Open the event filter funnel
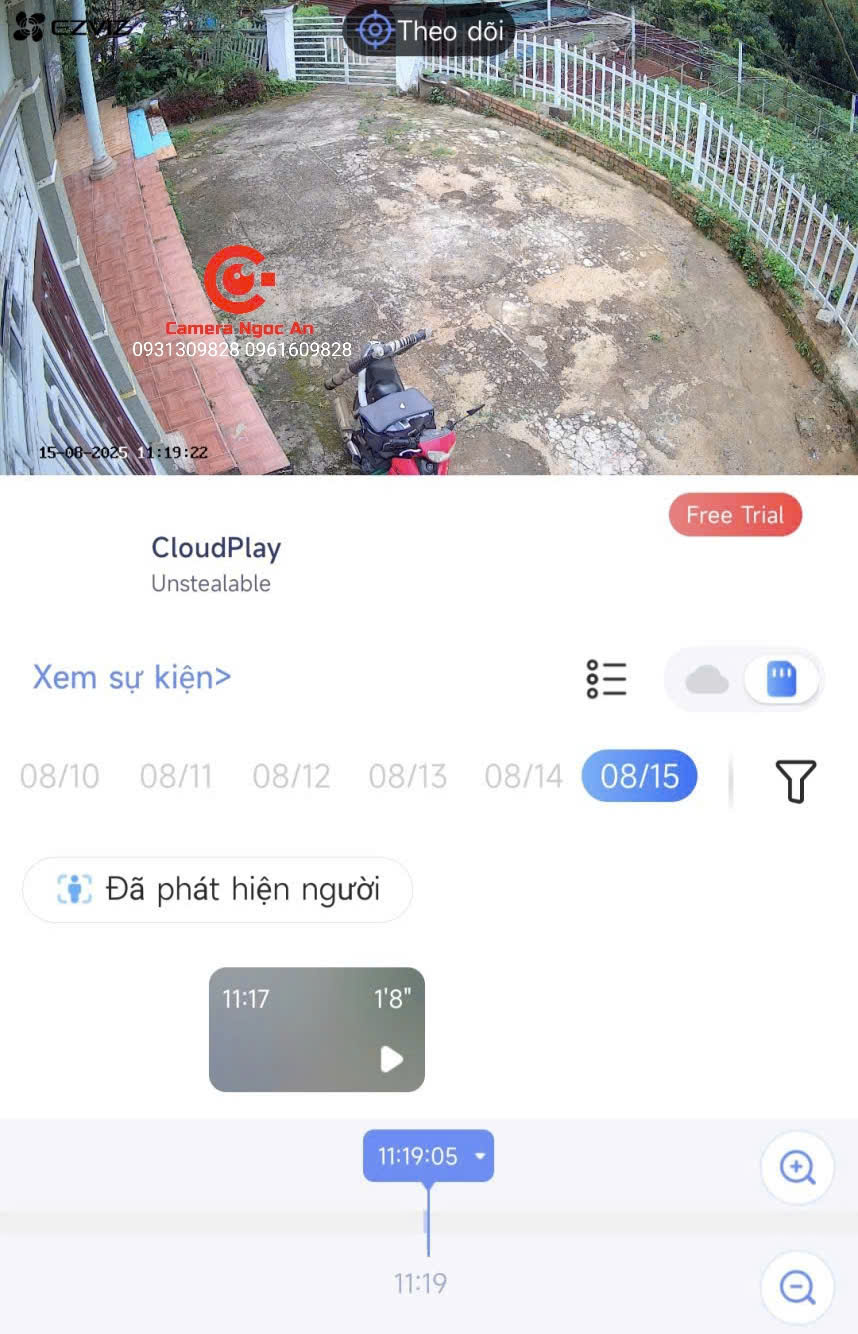 pyautogui.click(x=795, y=780)
